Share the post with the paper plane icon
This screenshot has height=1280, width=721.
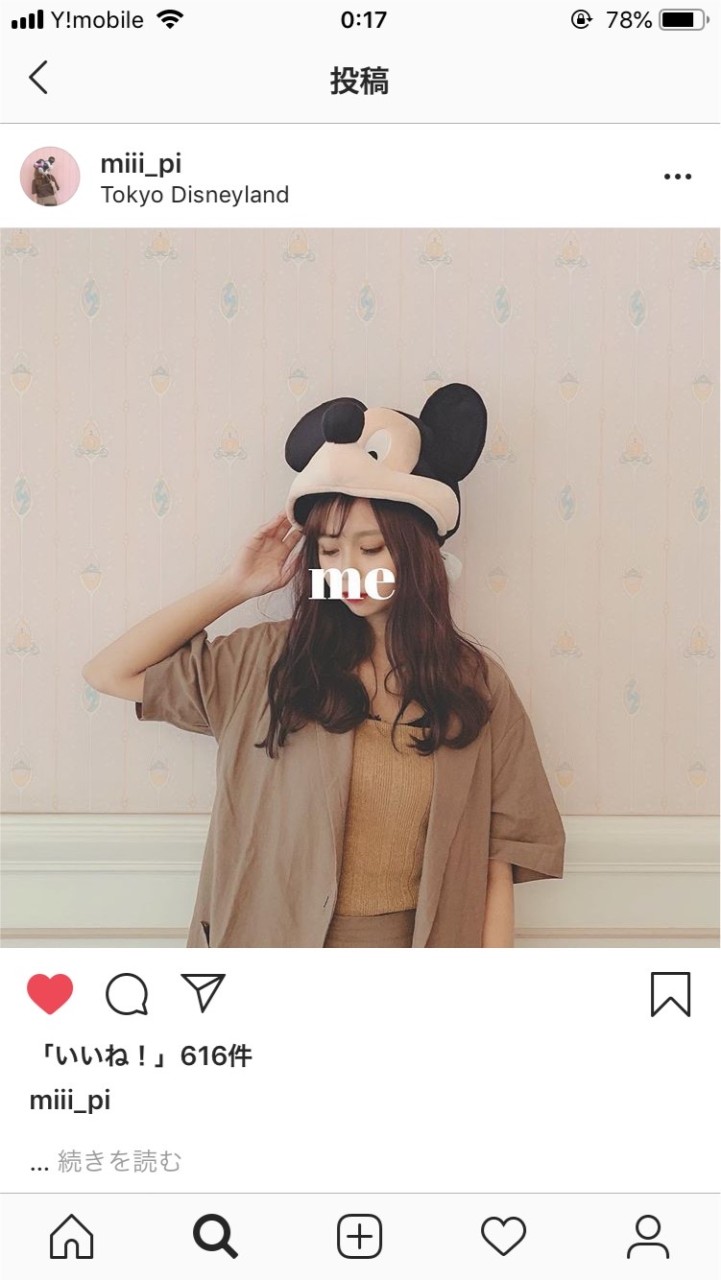[203, 992]
